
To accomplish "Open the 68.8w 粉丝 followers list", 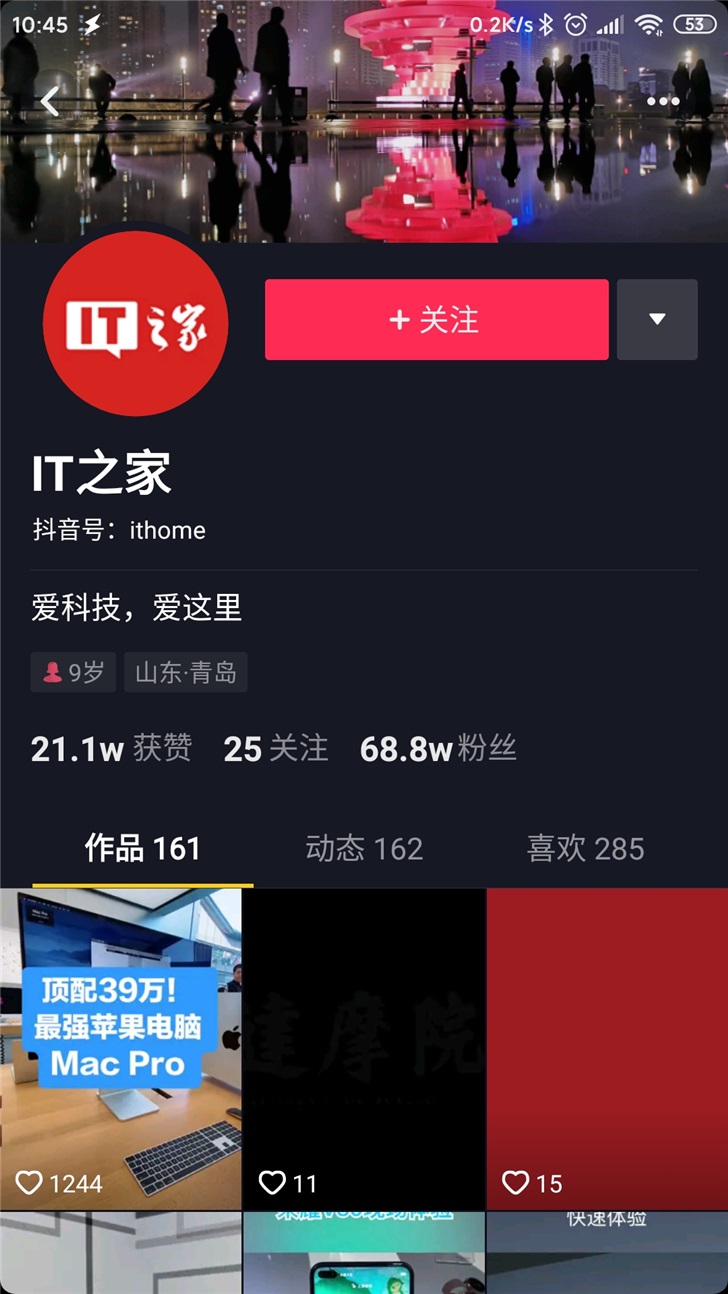I will [x=438, y=749].
